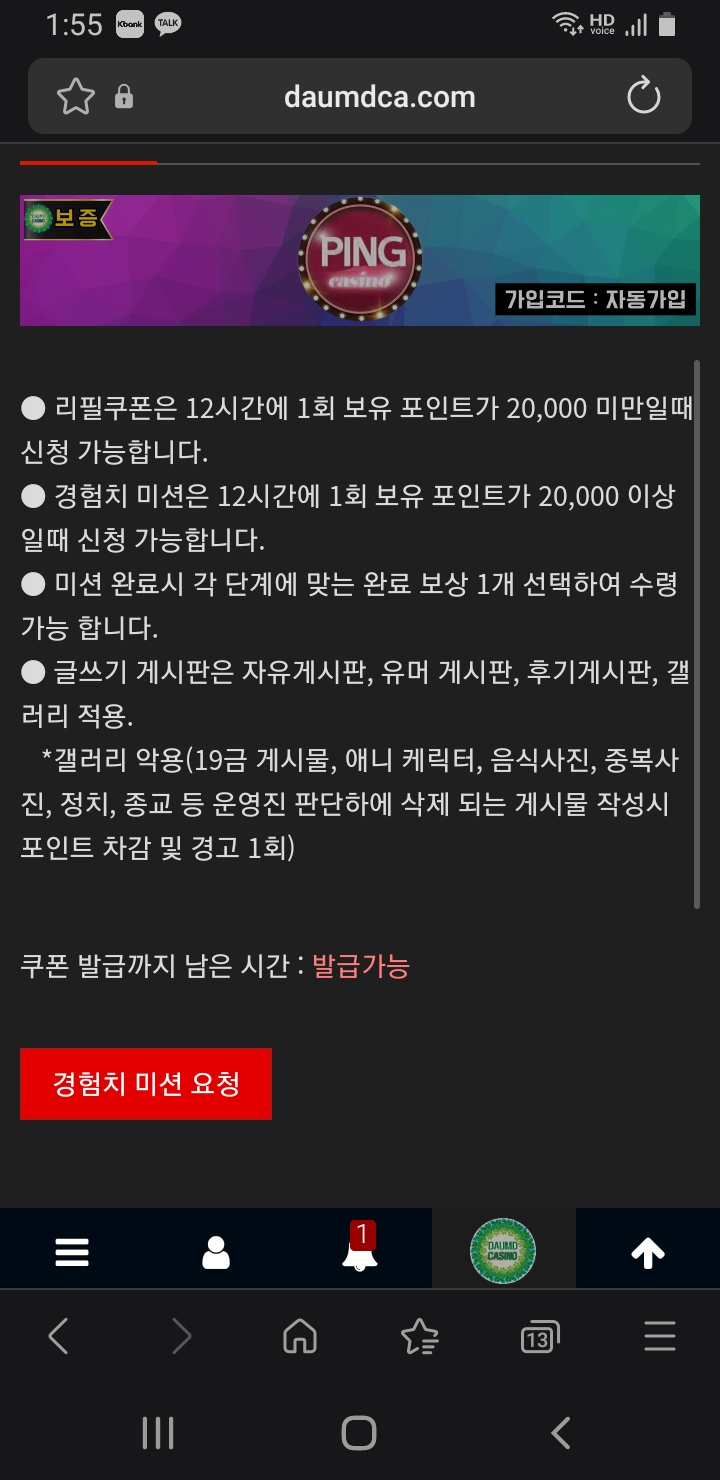Screen dimensions: 720x1480
Task: Open the browser home page
Action: coord(300,1336)
